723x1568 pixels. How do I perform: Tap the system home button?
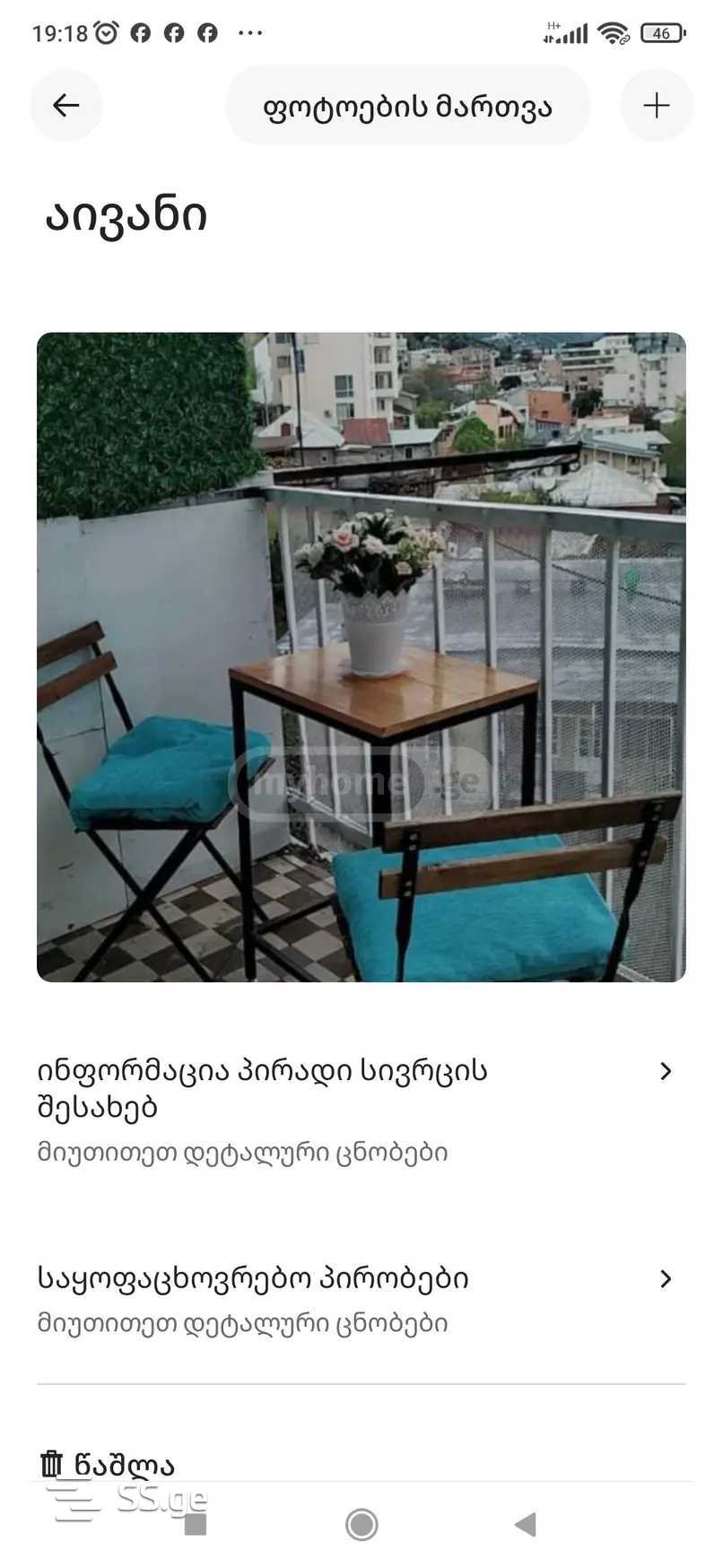click(361, 1524)
